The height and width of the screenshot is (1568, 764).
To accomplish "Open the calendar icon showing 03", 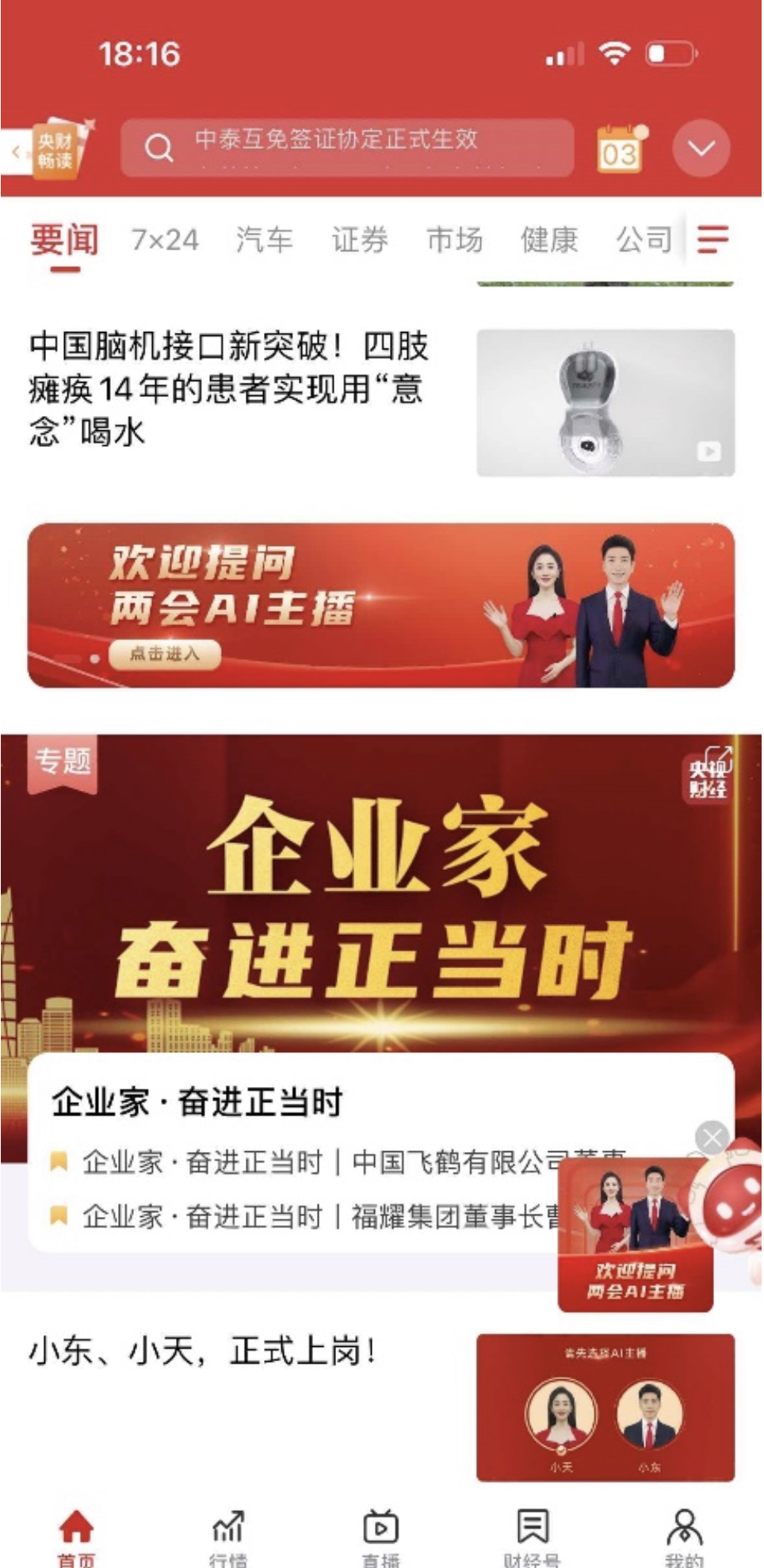I will (620, 148).
